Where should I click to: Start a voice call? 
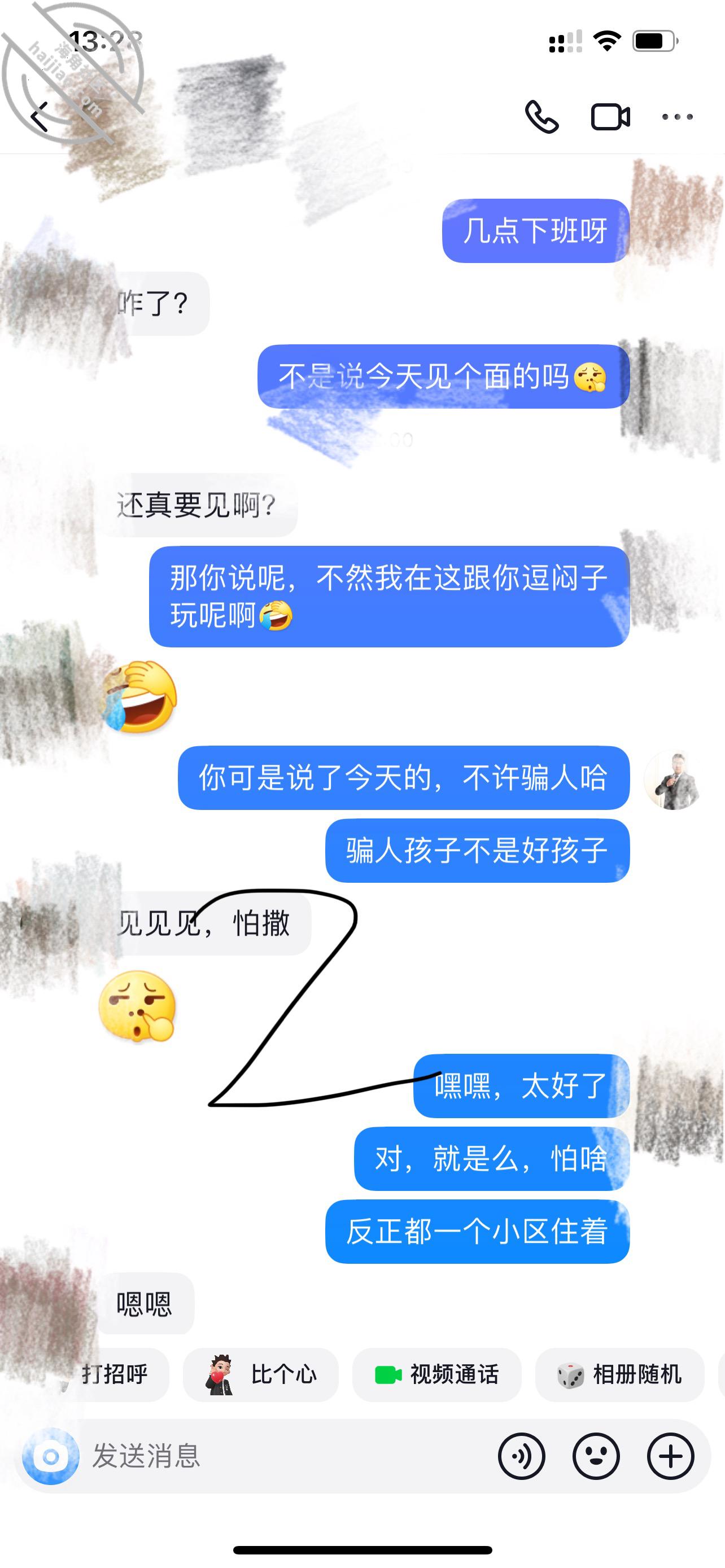(x=541, y=116)
